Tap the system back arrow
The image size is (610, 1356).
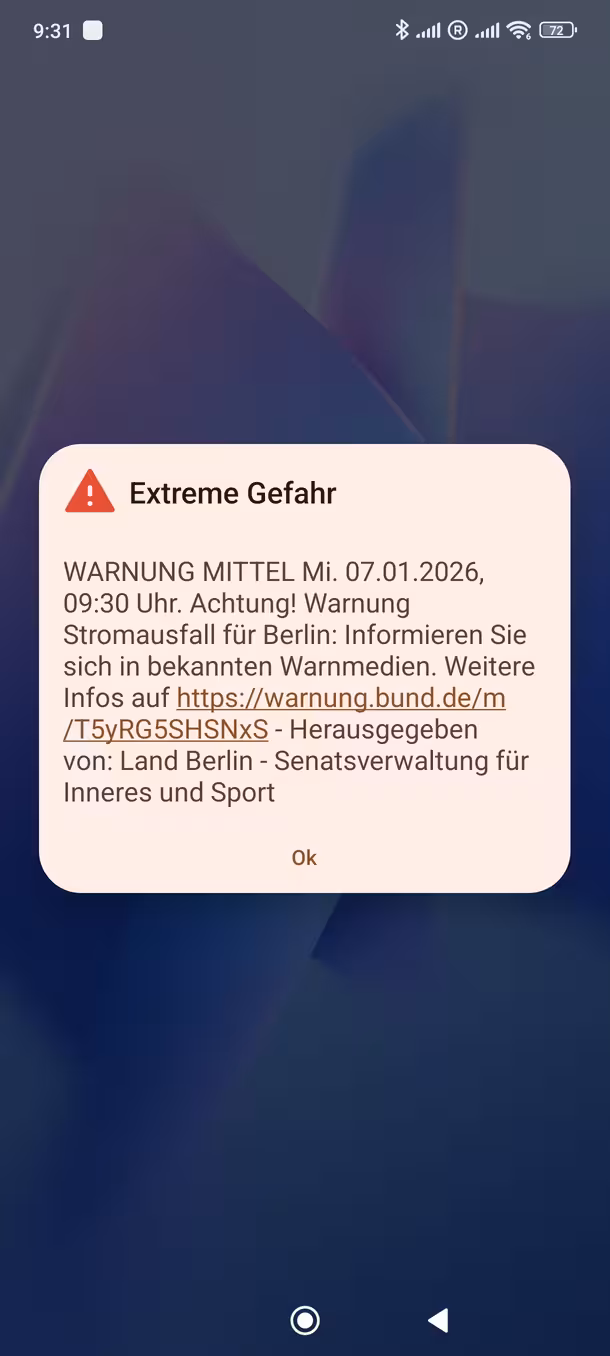pyautogui.click(x=438, y=1320)
